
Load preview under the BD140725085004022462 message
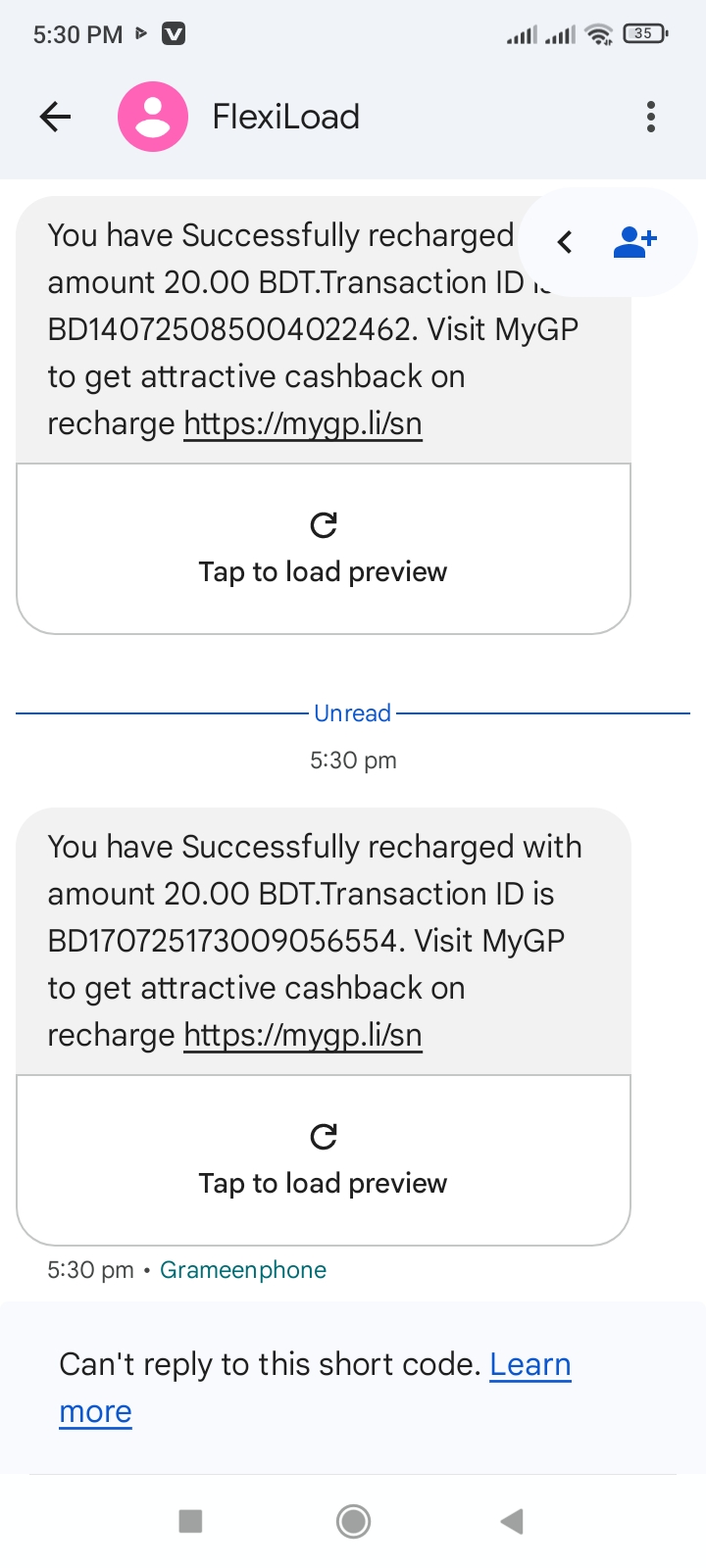[323, 549]
